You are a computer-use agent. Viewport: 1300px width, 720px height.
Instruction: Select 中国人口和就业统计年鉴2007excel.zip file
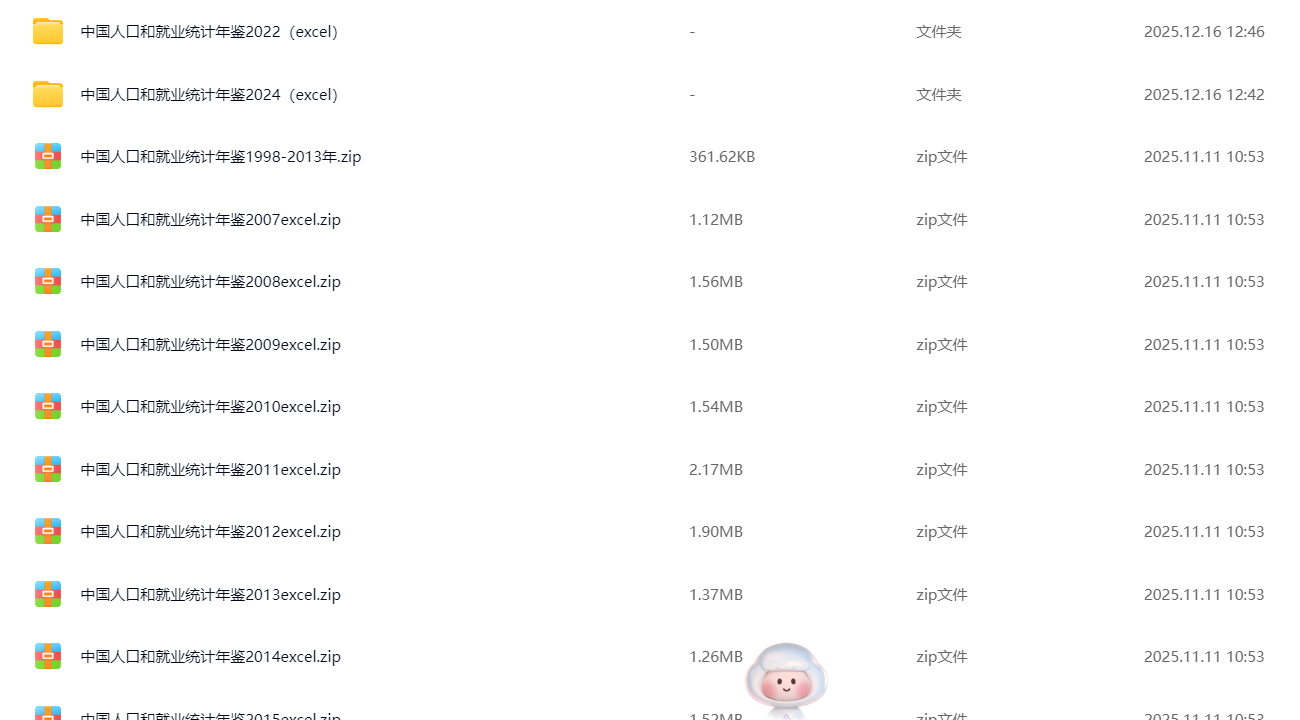point(210,220)
